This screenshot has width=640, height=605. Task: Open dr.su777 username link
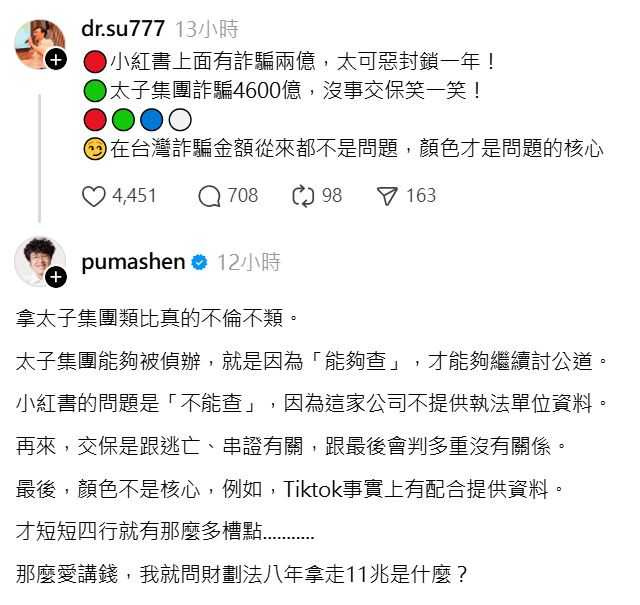[x=122, y=28]
